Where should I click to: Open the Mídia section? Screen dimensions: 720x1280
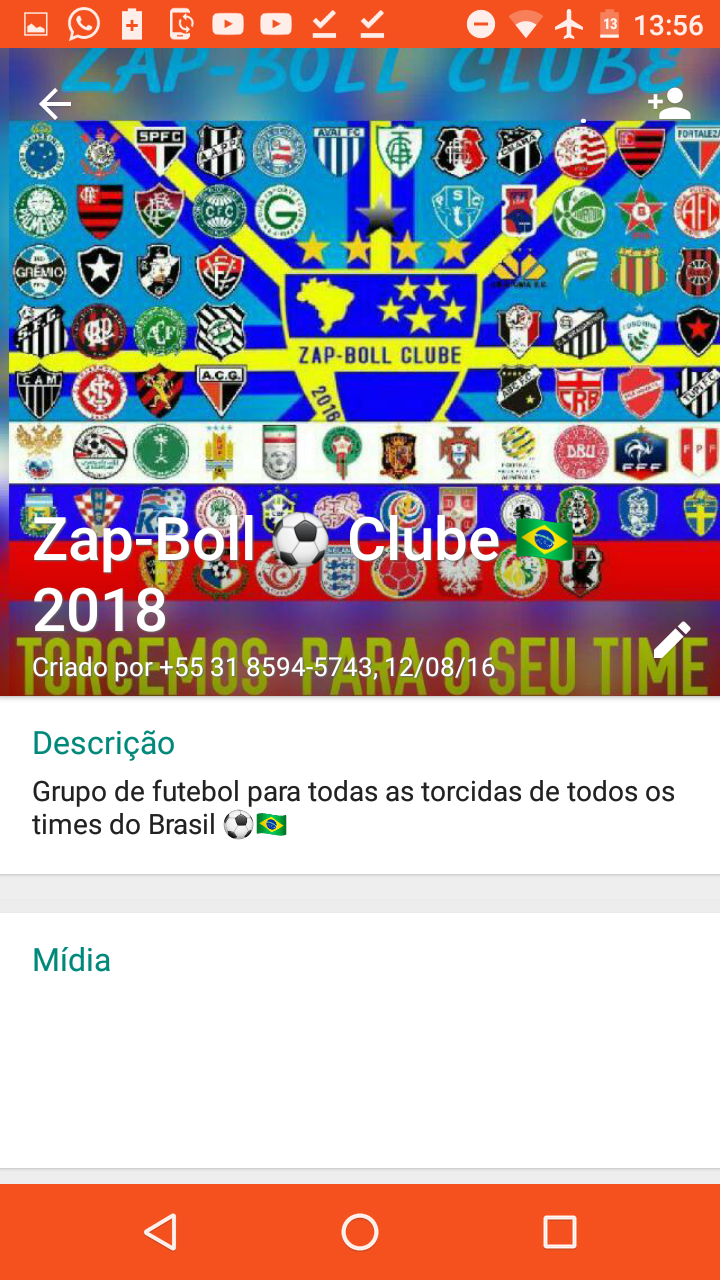point(70,960)
